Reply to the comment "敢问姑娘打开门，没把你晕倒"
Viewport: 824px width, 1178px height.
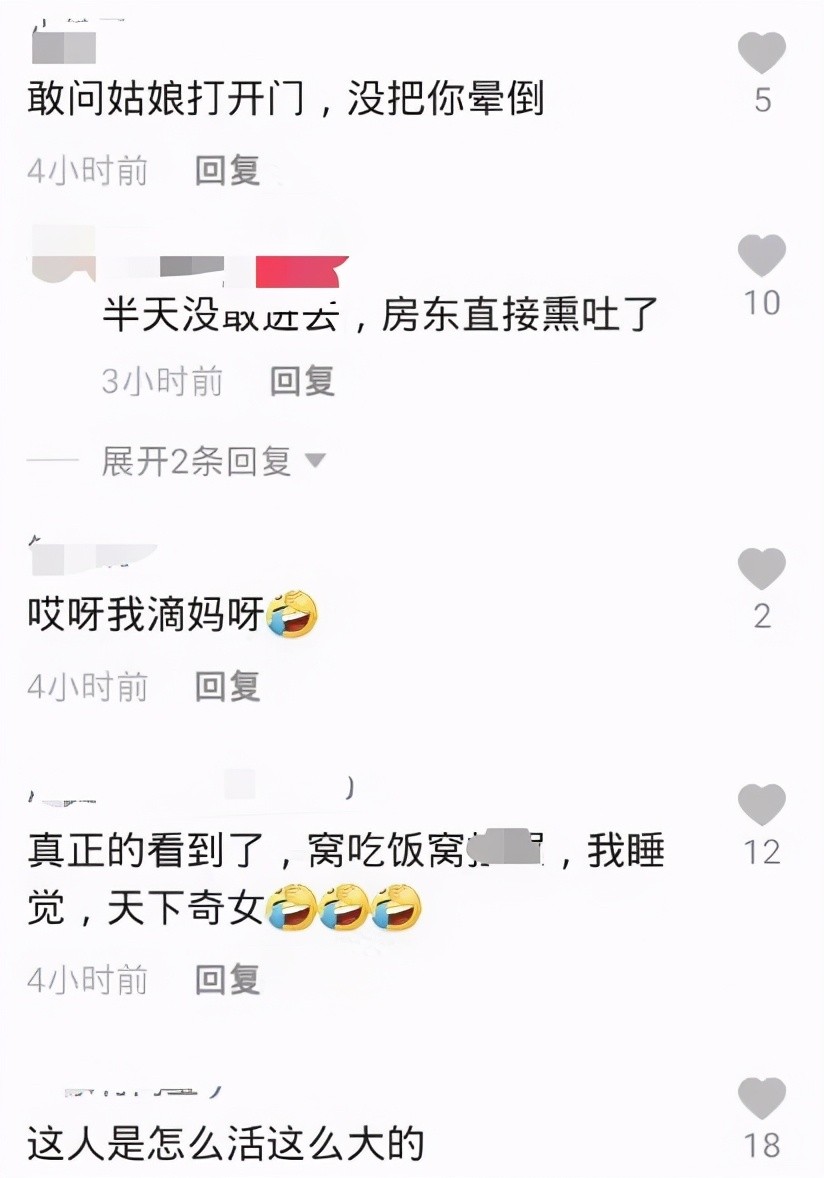tap(227, 171)
